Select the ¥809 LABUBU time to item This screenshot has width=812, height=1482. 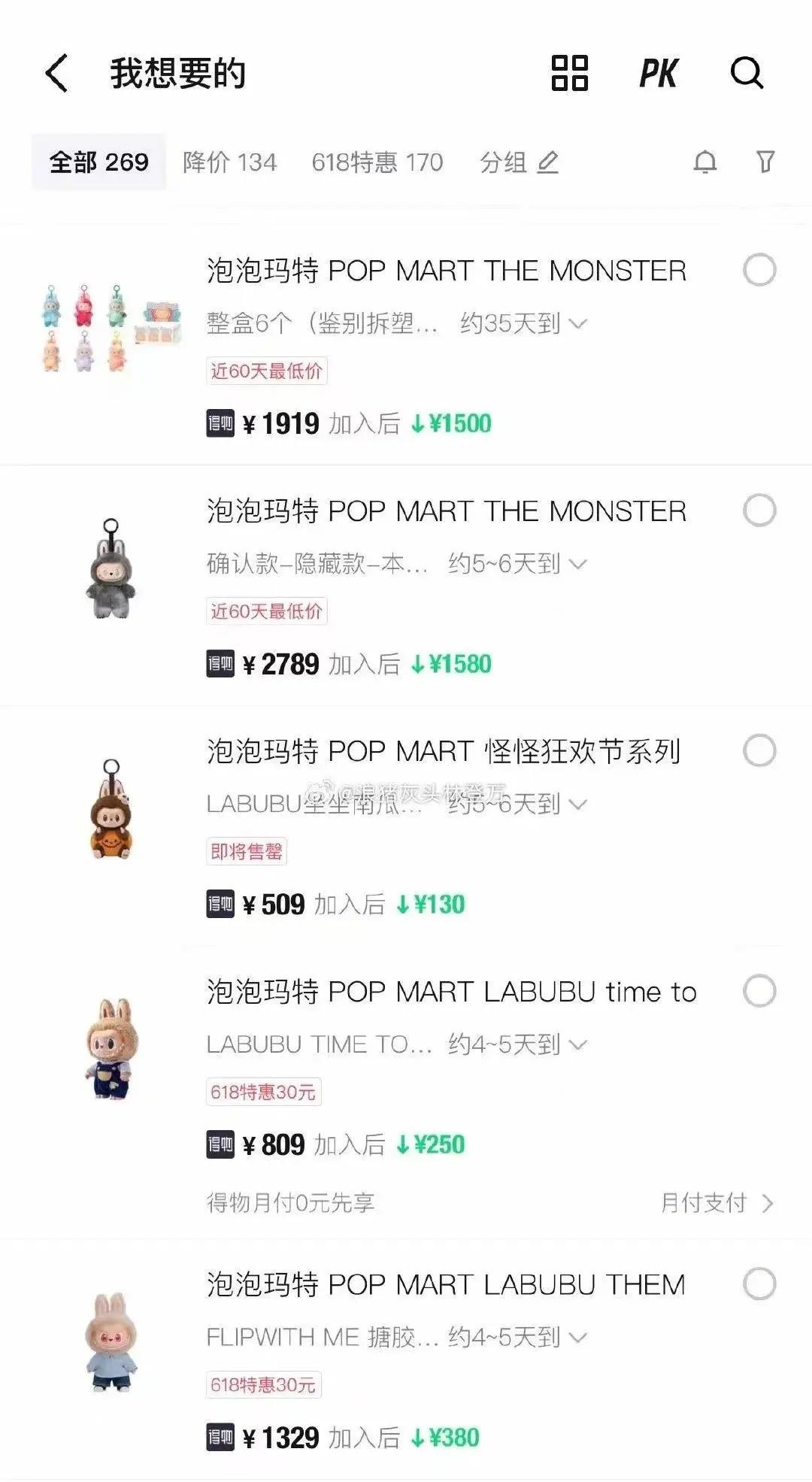[x=759, y=991]
